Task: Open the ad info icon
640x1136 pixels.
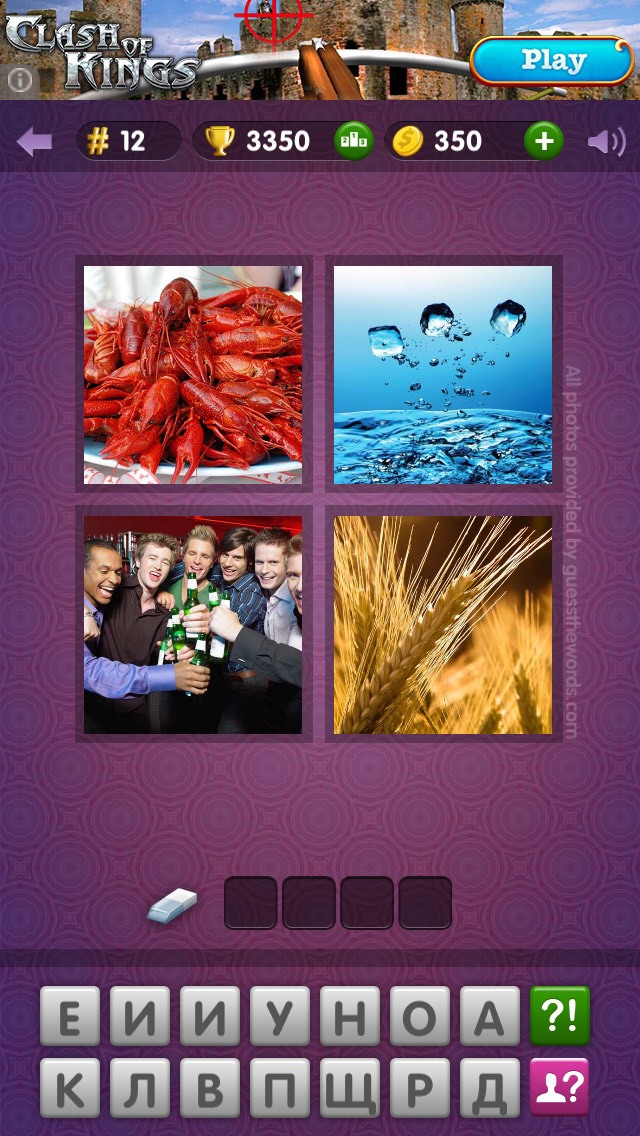Action: pyautogui.click(x=20, y=79)
